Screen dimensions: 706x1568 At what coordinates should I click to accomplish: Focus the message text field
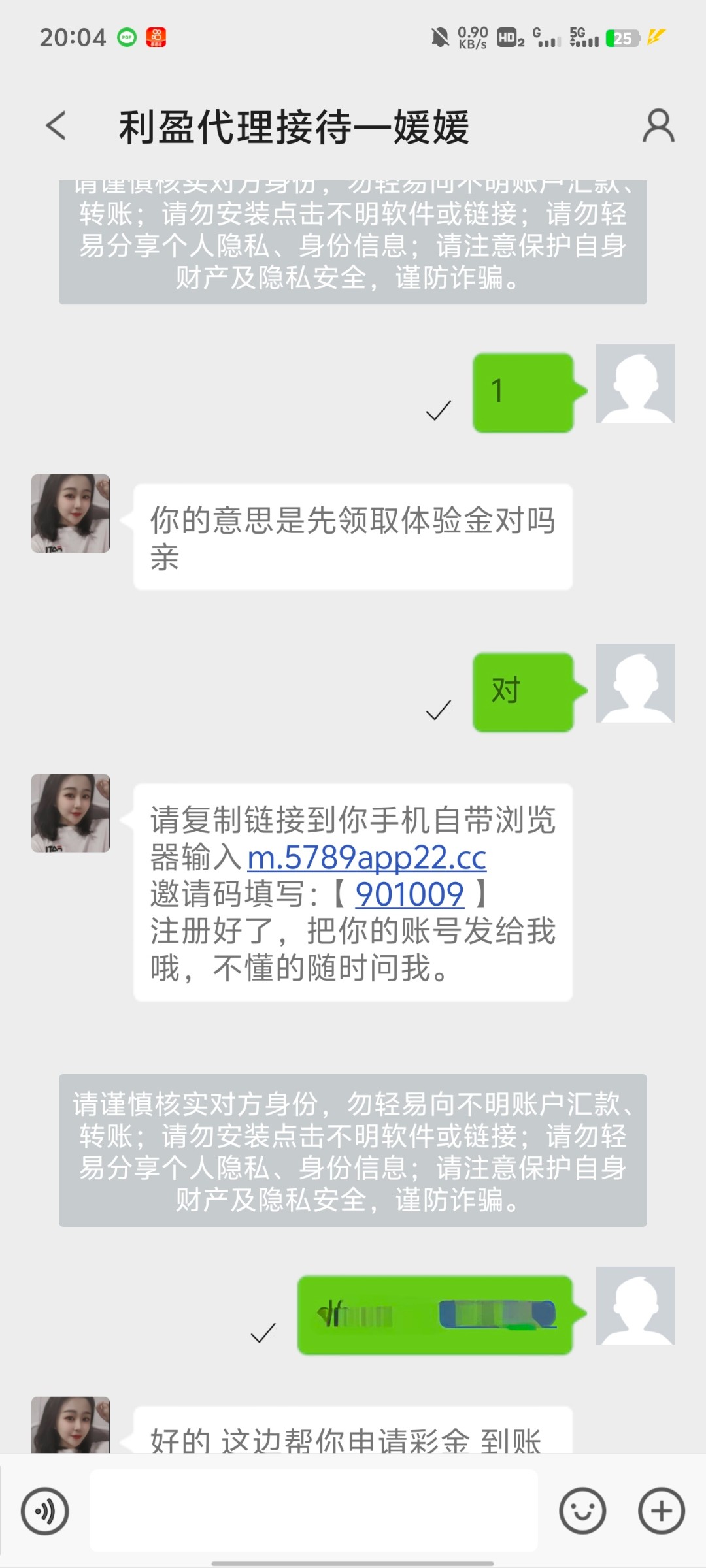314,1511
